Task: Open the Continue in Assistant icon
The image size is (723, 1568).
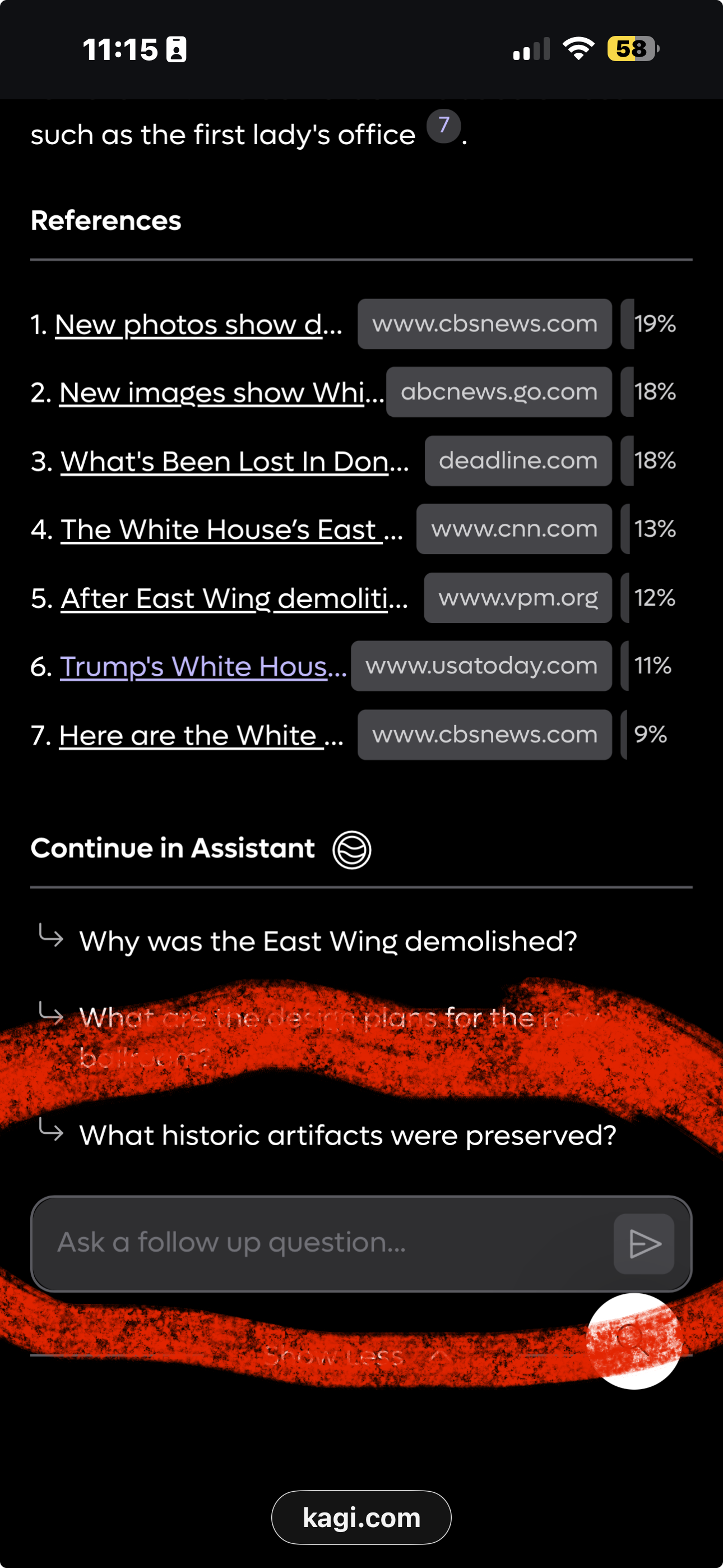Action: pos(352,850)
